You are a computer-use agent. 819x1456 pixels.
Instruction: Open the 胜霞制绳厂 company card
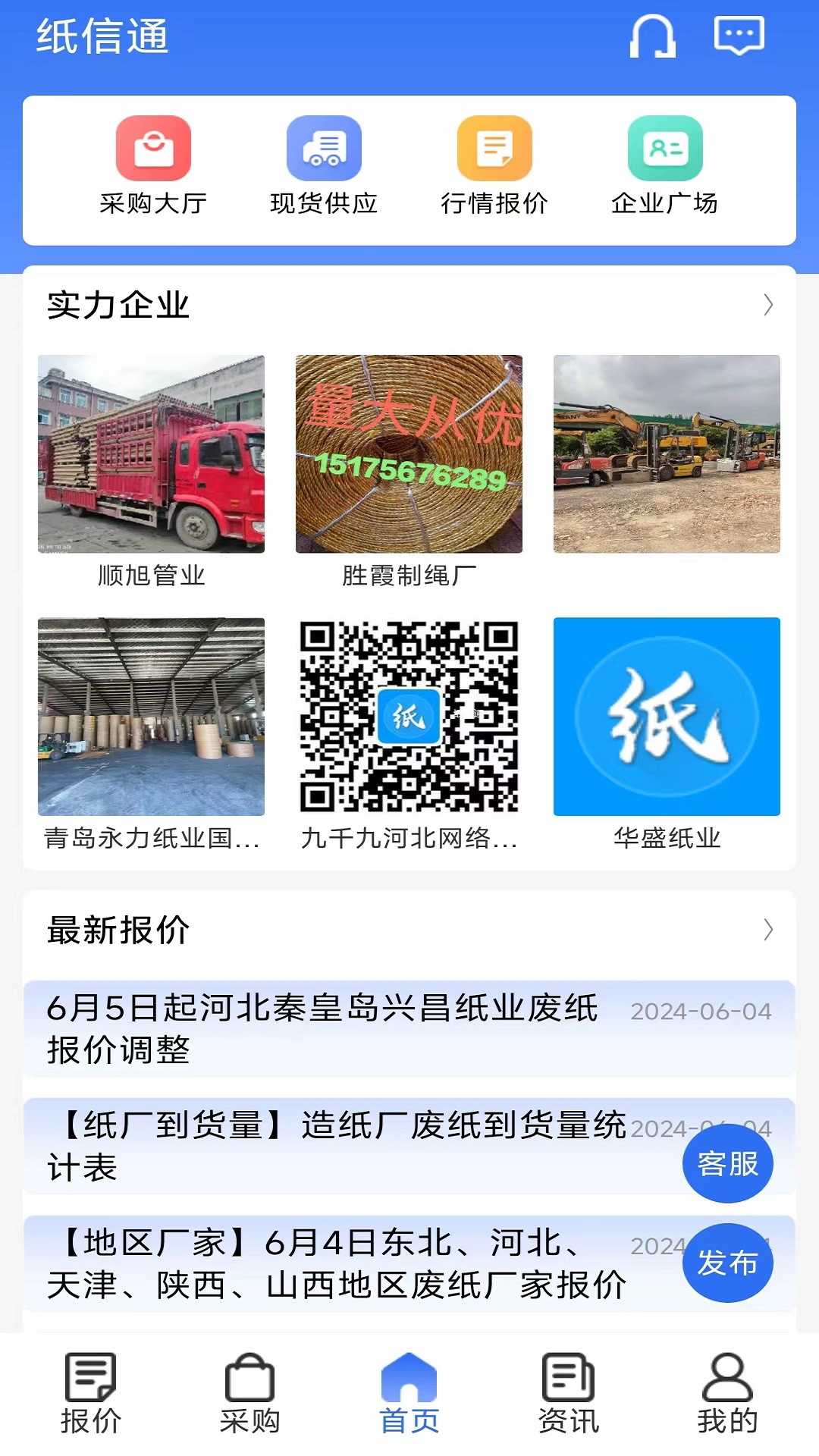tap(409, 470)
